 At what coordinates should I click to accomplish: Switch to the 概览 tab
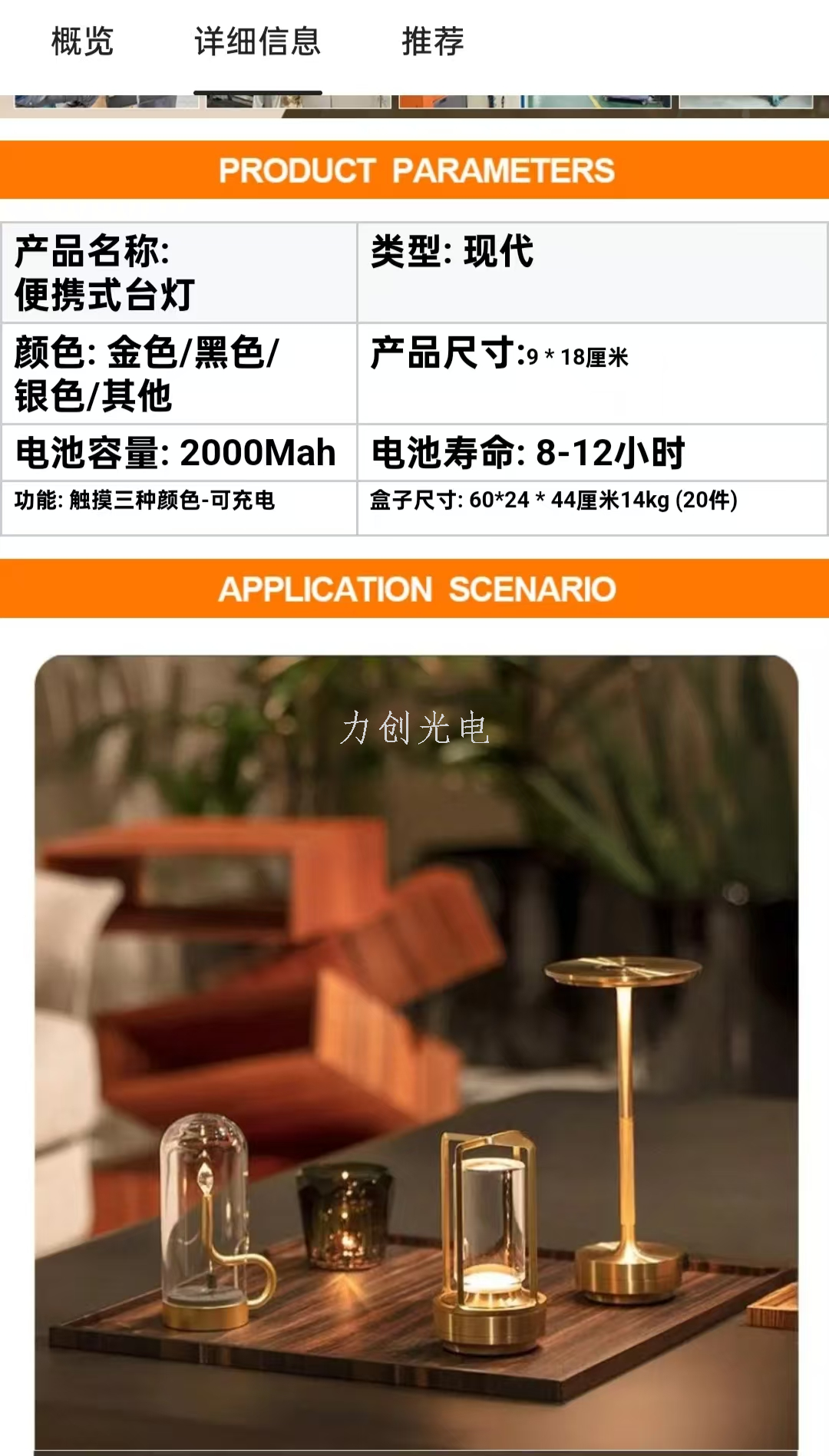coord(82,41)
